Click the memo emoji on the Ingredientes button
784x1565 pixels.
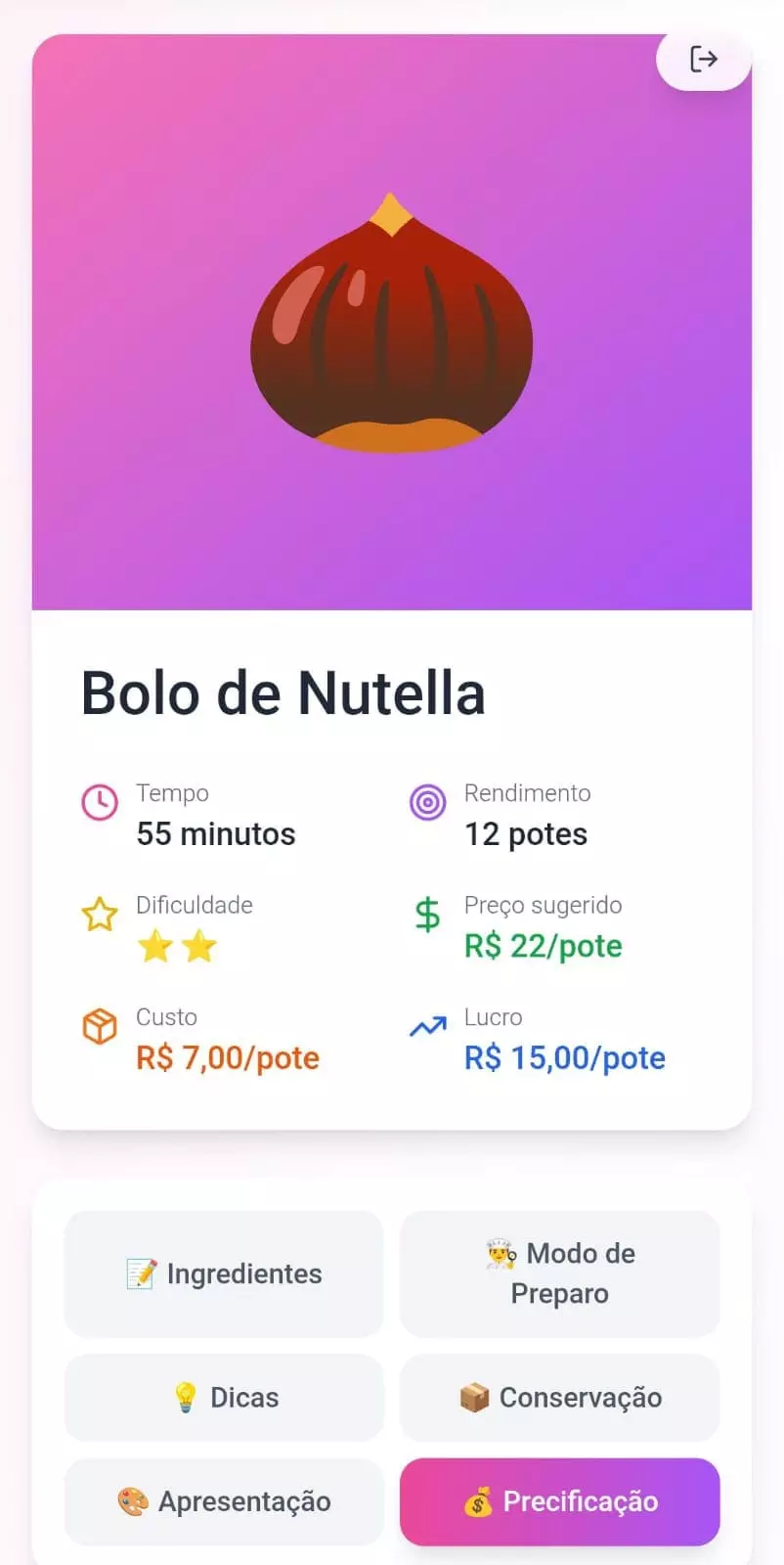(143, 1274)
